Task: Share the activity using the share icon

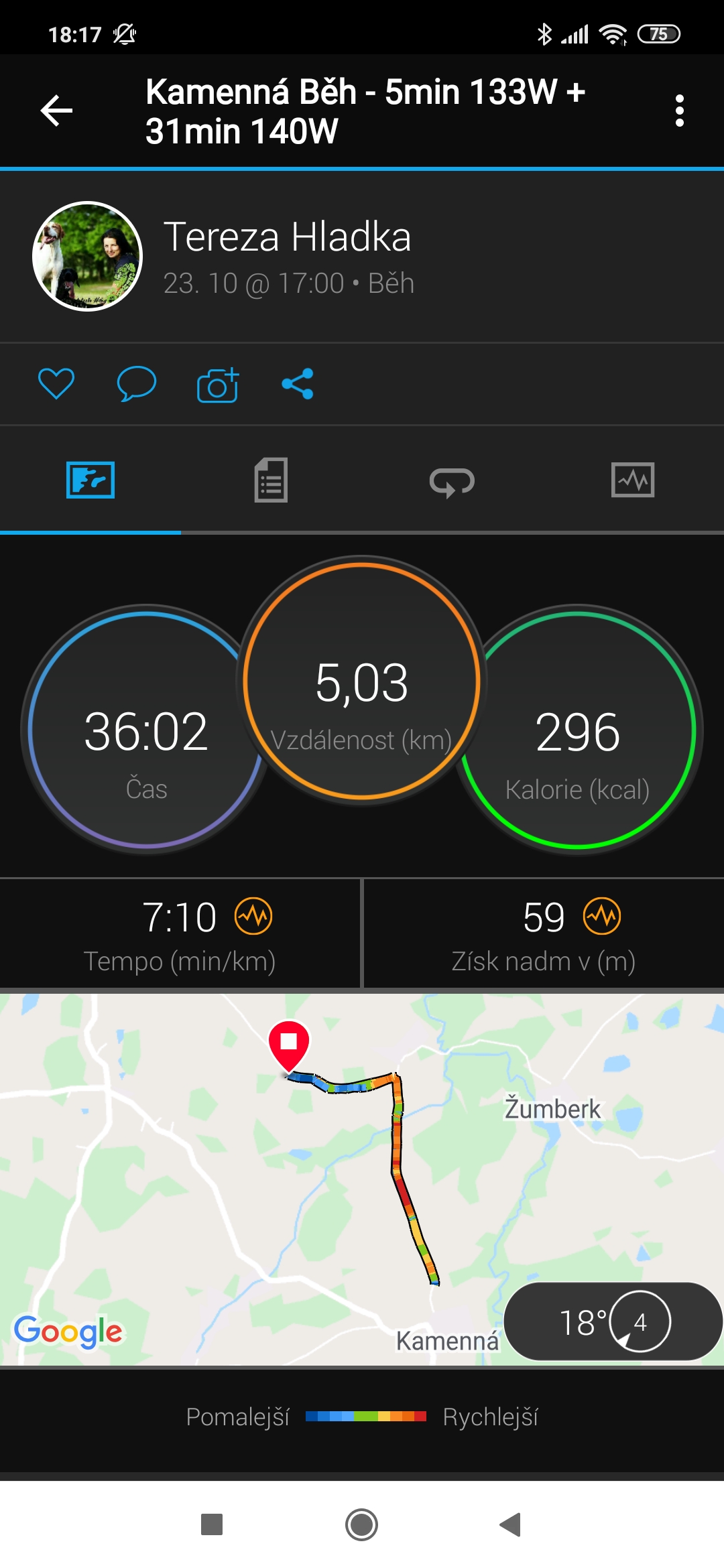Action: click(298, 384)
